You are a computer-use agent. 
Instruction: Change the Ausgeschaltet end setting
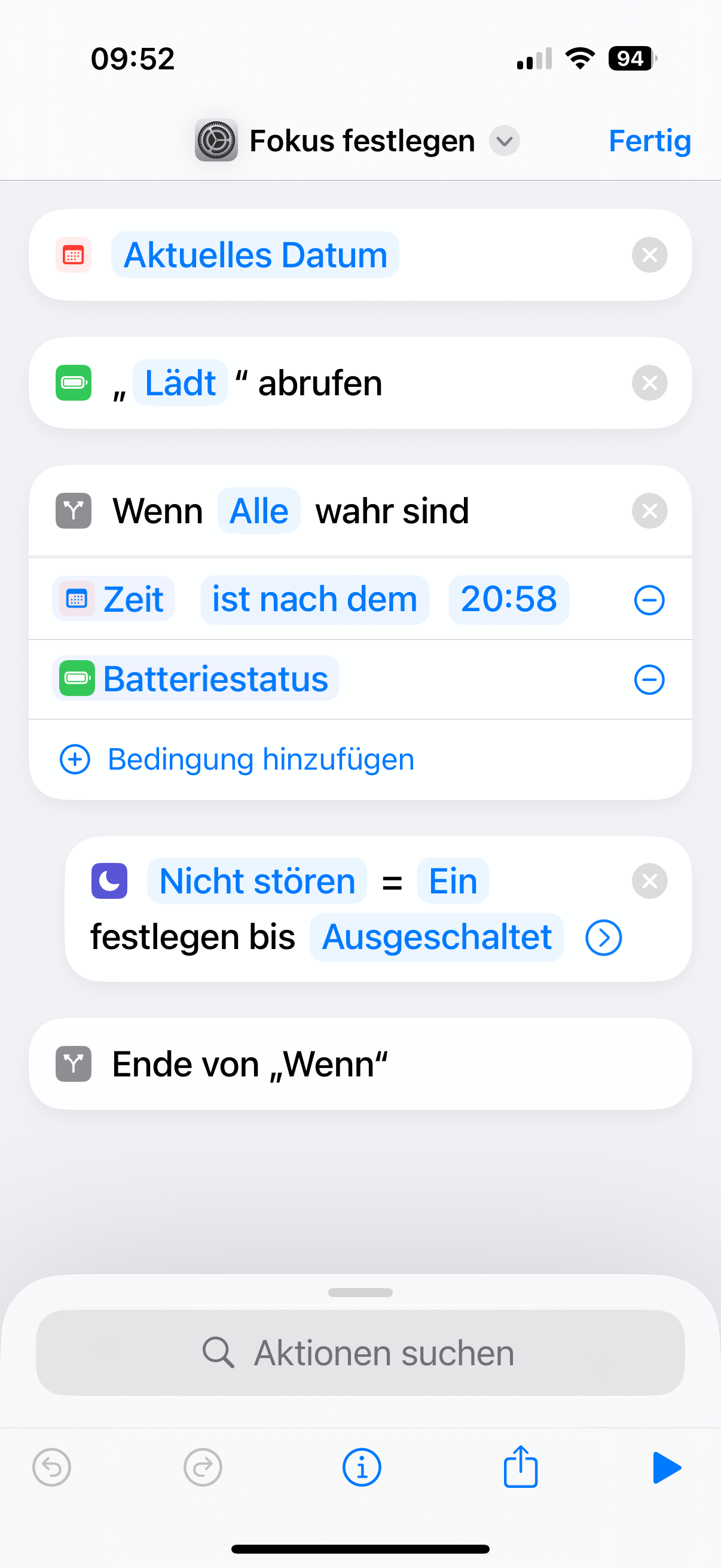pyautogui.click(x=436, y=936)
